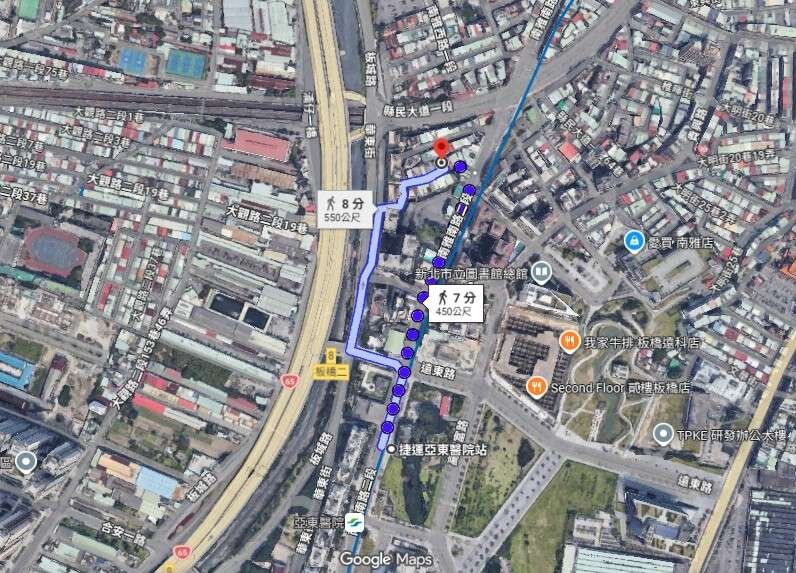
Task: Open TPKE 研發辦公大樓 place marker
Action: 663,434
